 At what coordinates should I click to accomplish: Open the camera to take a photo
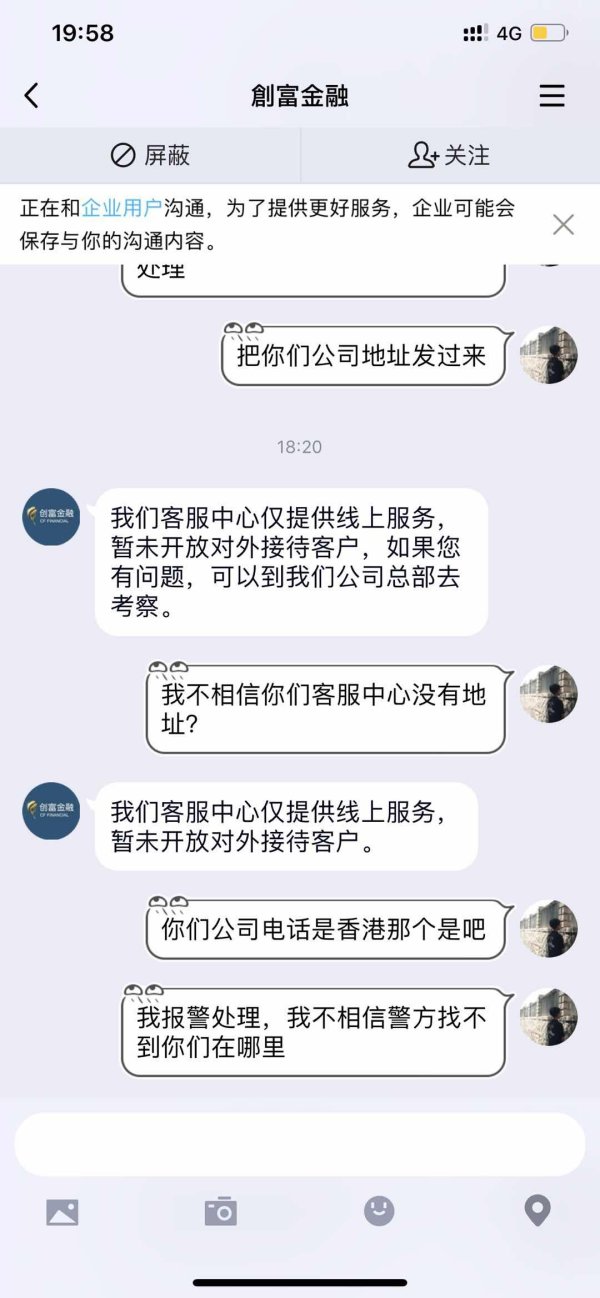tap(220, 1212)
